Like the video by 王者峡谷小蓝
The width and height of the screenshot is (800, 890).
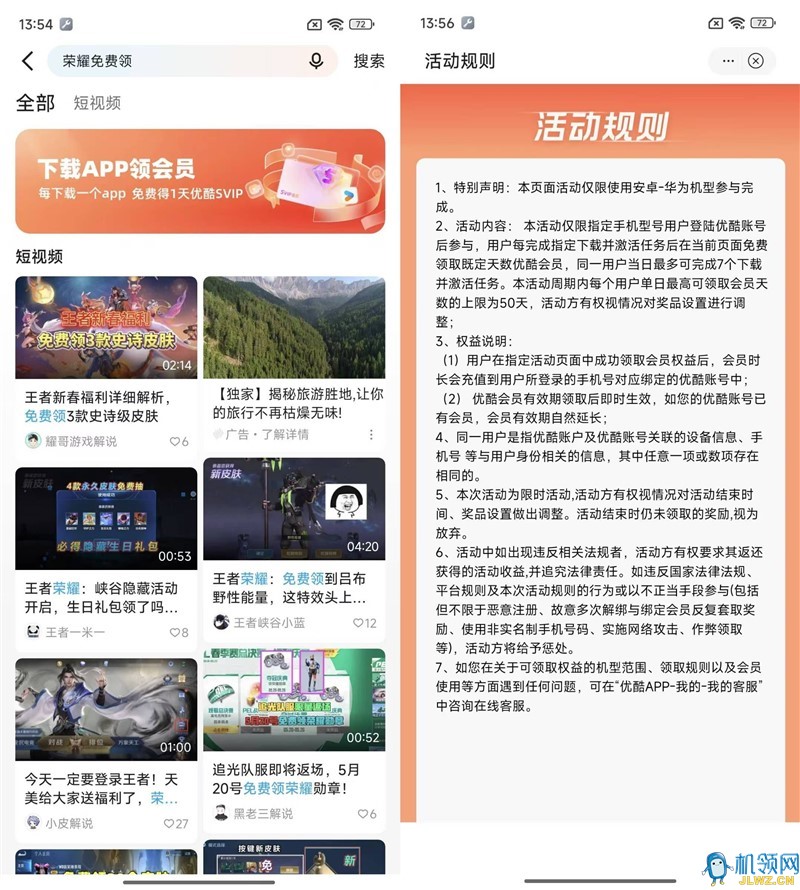pos(363,623)
